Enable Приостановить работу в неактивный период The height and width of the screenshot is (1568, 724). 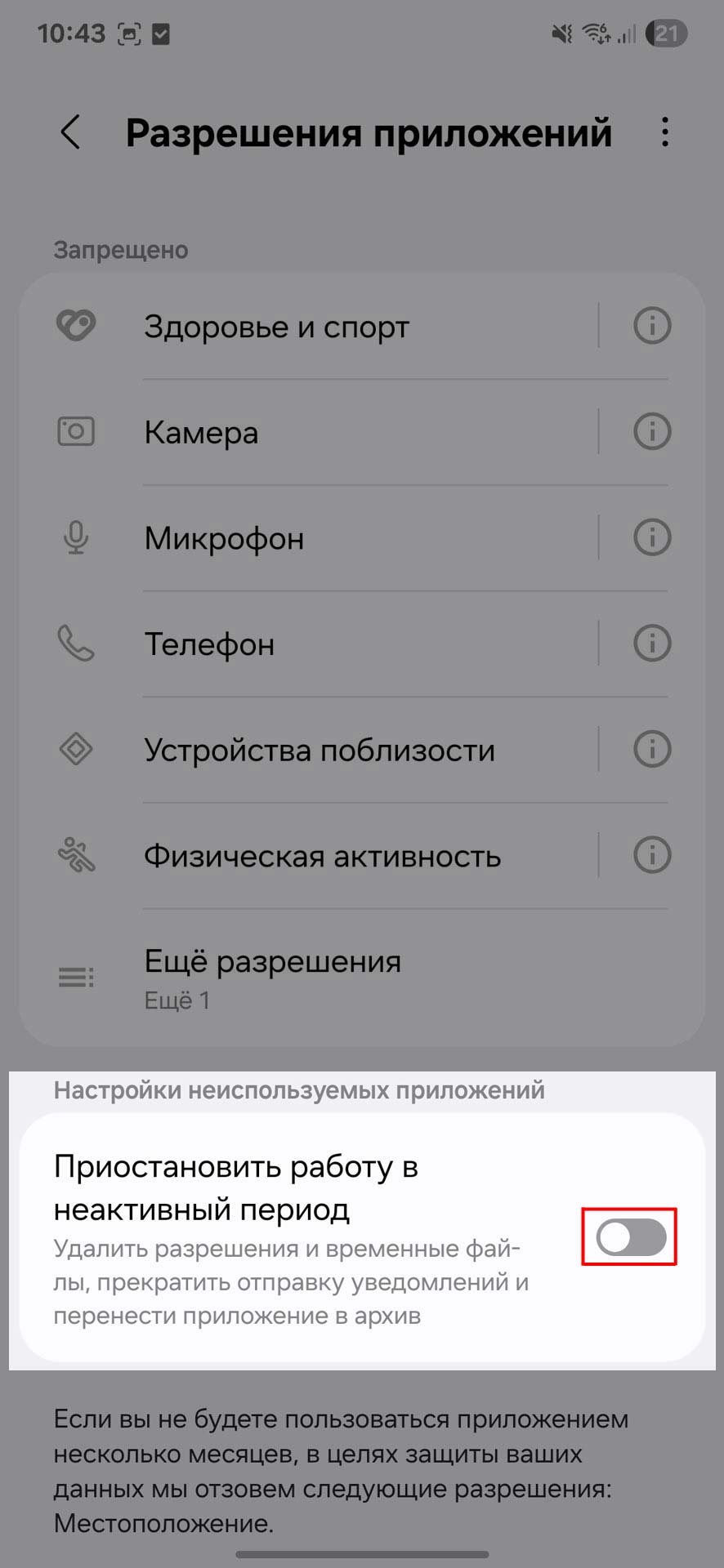click(x=631, y=1237)
